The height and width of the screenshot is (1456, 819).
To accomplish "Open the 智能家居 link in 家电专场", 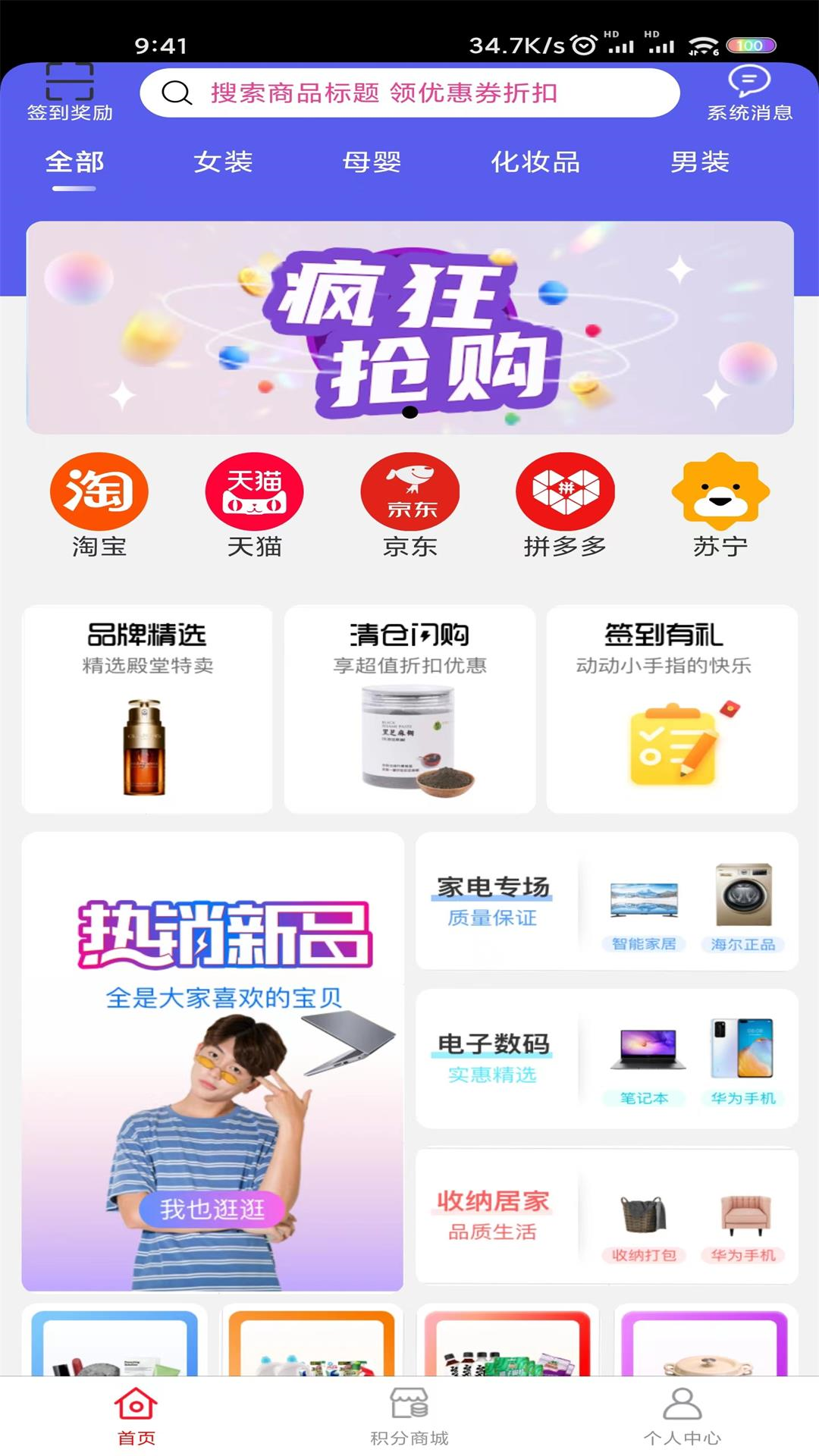I will click(x=645, y=943).
